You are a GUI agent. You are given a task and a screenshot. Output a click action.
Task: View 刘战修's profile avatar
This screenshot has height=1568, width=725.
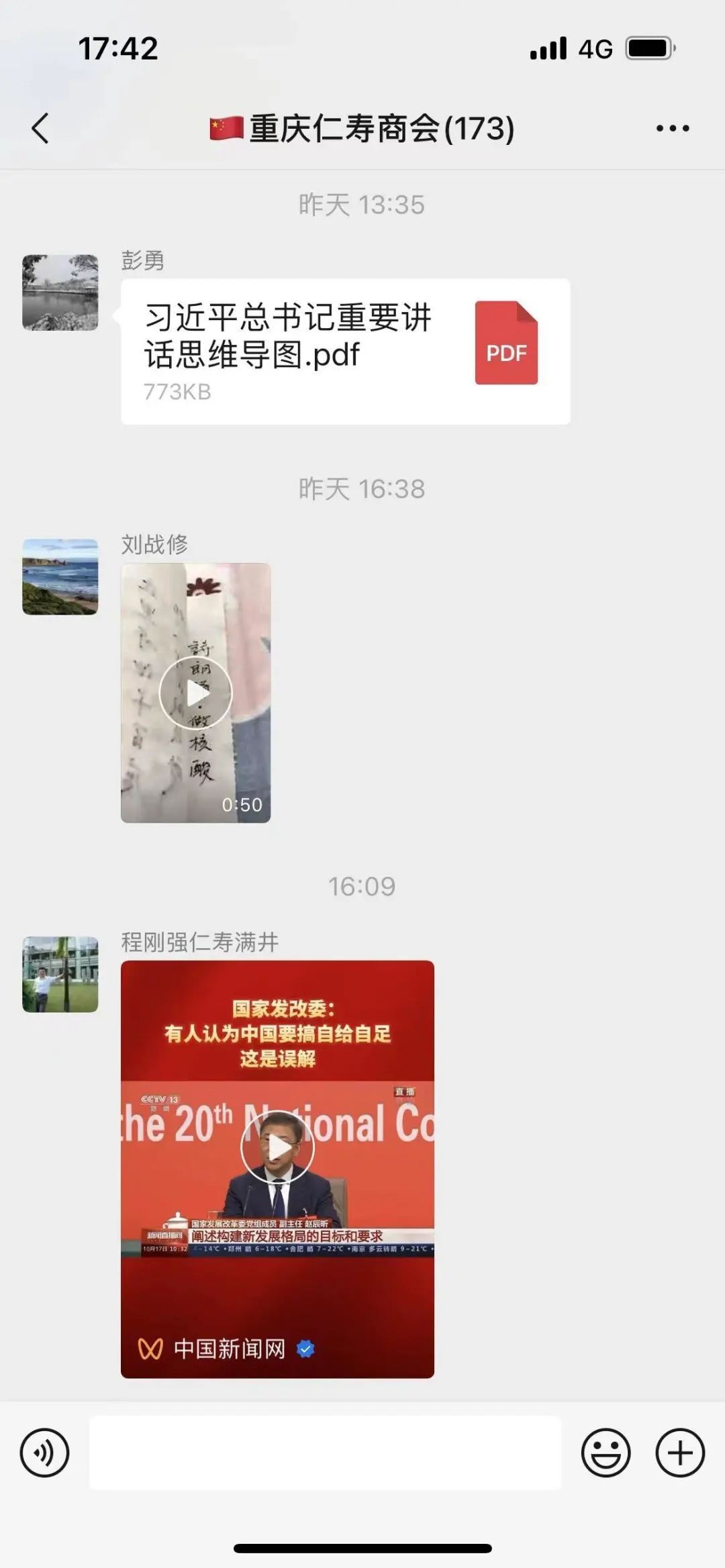point(60,577)
